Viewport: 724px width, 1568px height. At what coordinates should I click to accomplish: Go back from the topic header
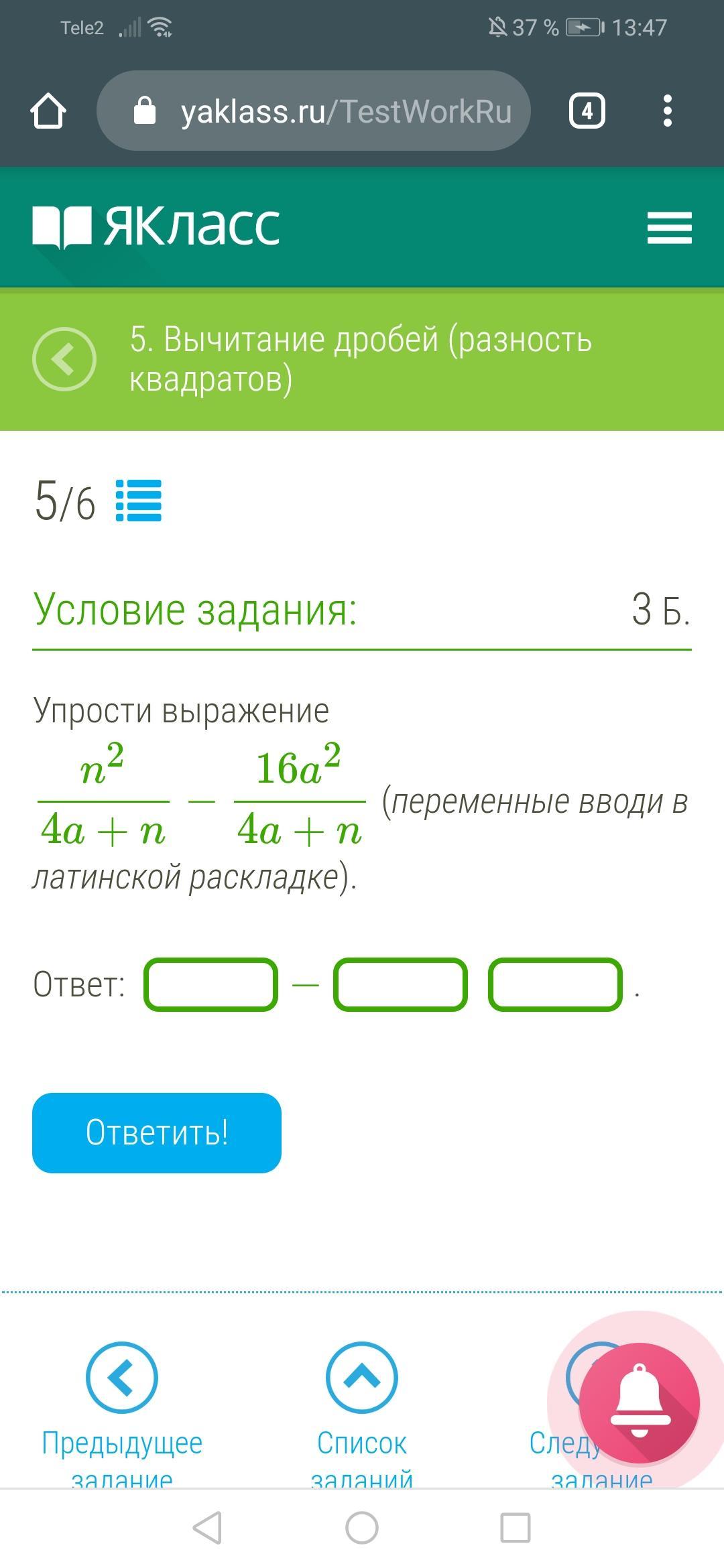[64, 359]
